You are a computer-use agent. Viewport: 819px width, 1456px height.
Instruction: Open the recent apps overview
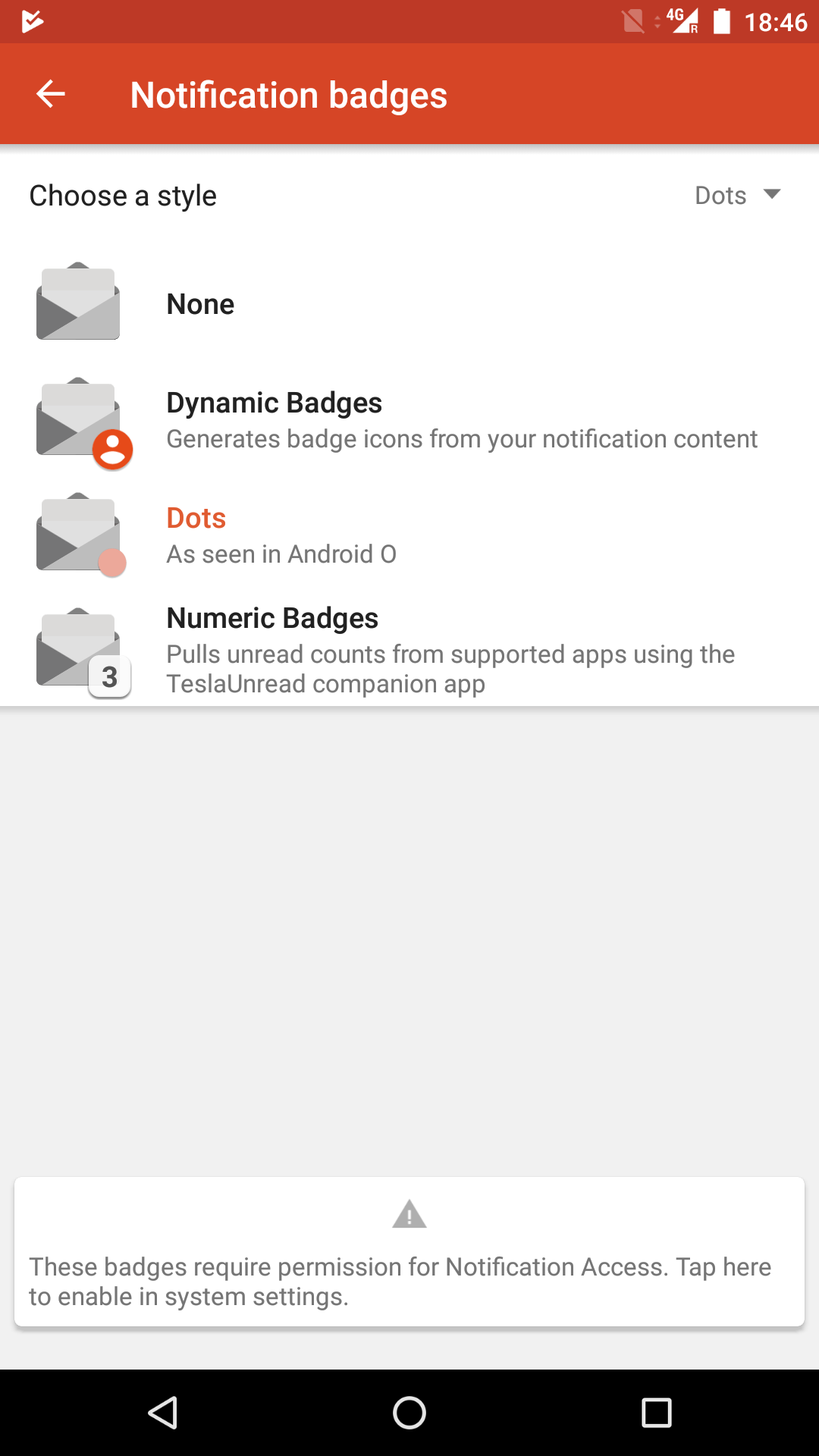(x=656, y=1413)
